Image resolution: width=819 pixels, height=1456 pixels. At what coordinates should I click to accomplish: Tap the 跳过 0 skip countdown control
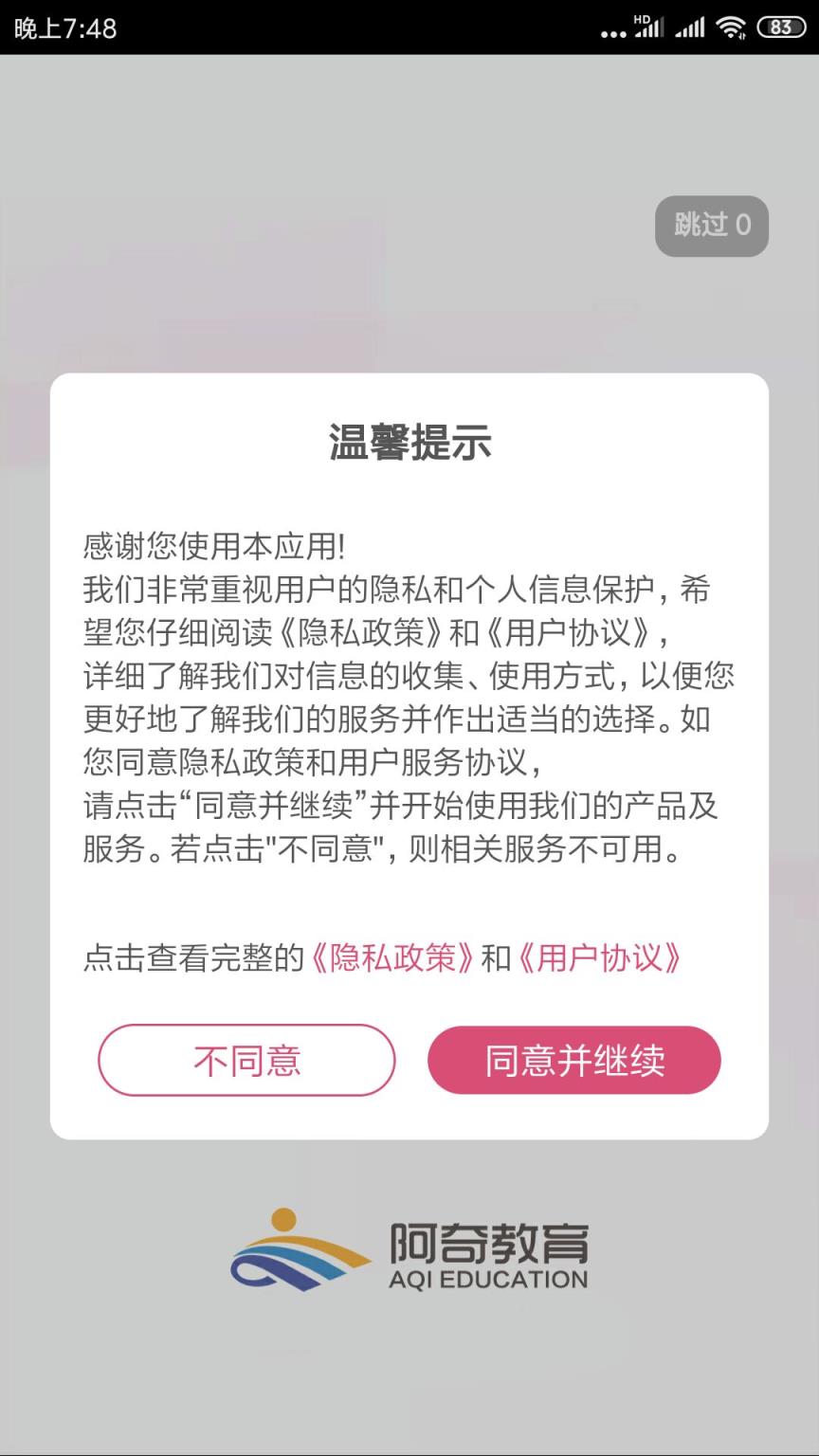(712, 226)
